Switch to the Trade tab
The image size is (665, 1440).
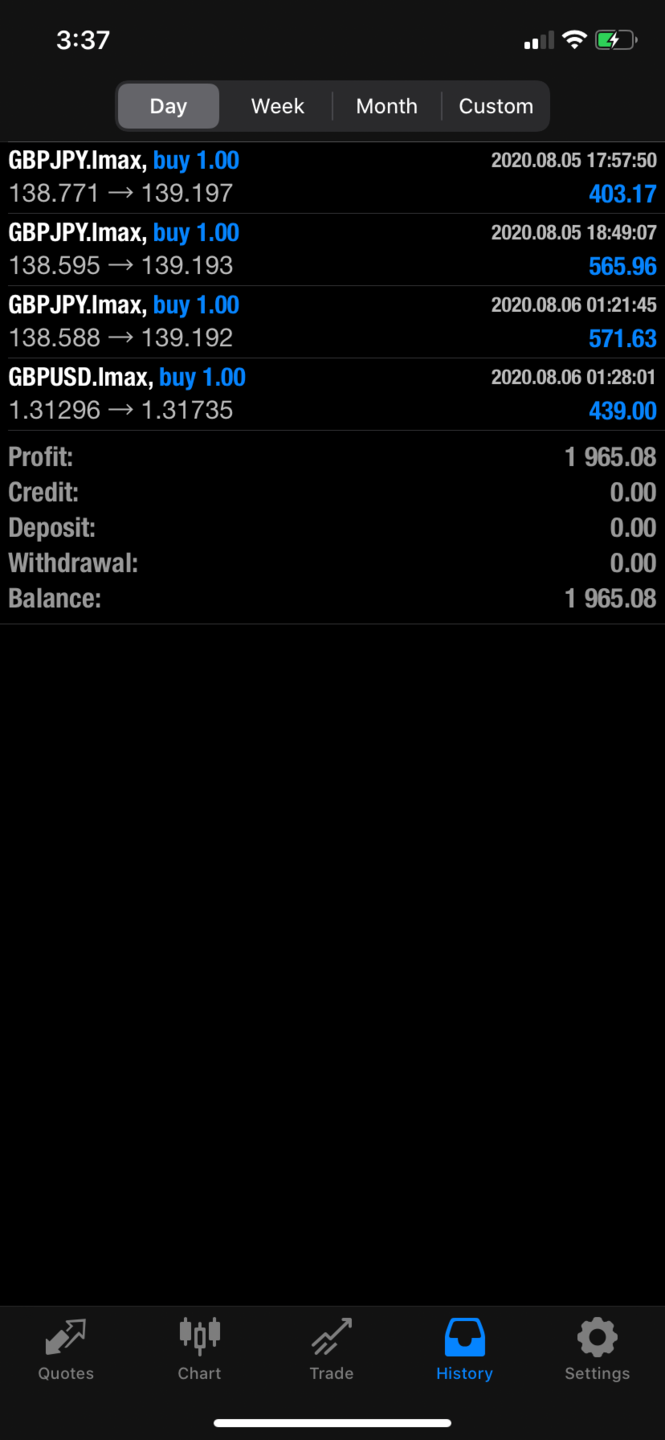tap(331, 1349)
